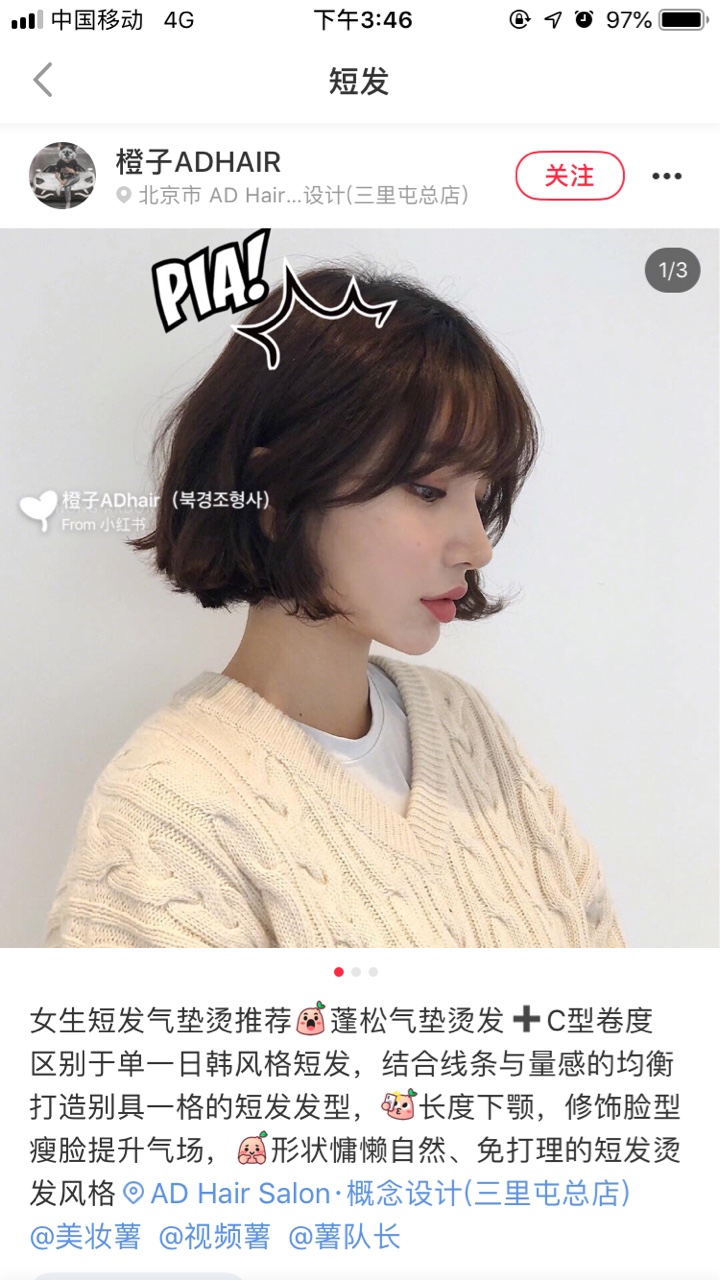Open the @美妆薯 mention
720x1280 pixels.
pos(85,1237)
